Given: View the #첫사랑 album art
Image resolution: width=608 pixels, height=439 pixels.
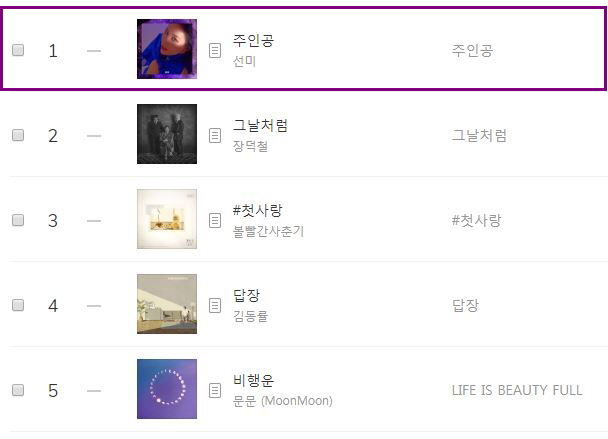Looking at the screenshot, I should click(x=166, y=219).
